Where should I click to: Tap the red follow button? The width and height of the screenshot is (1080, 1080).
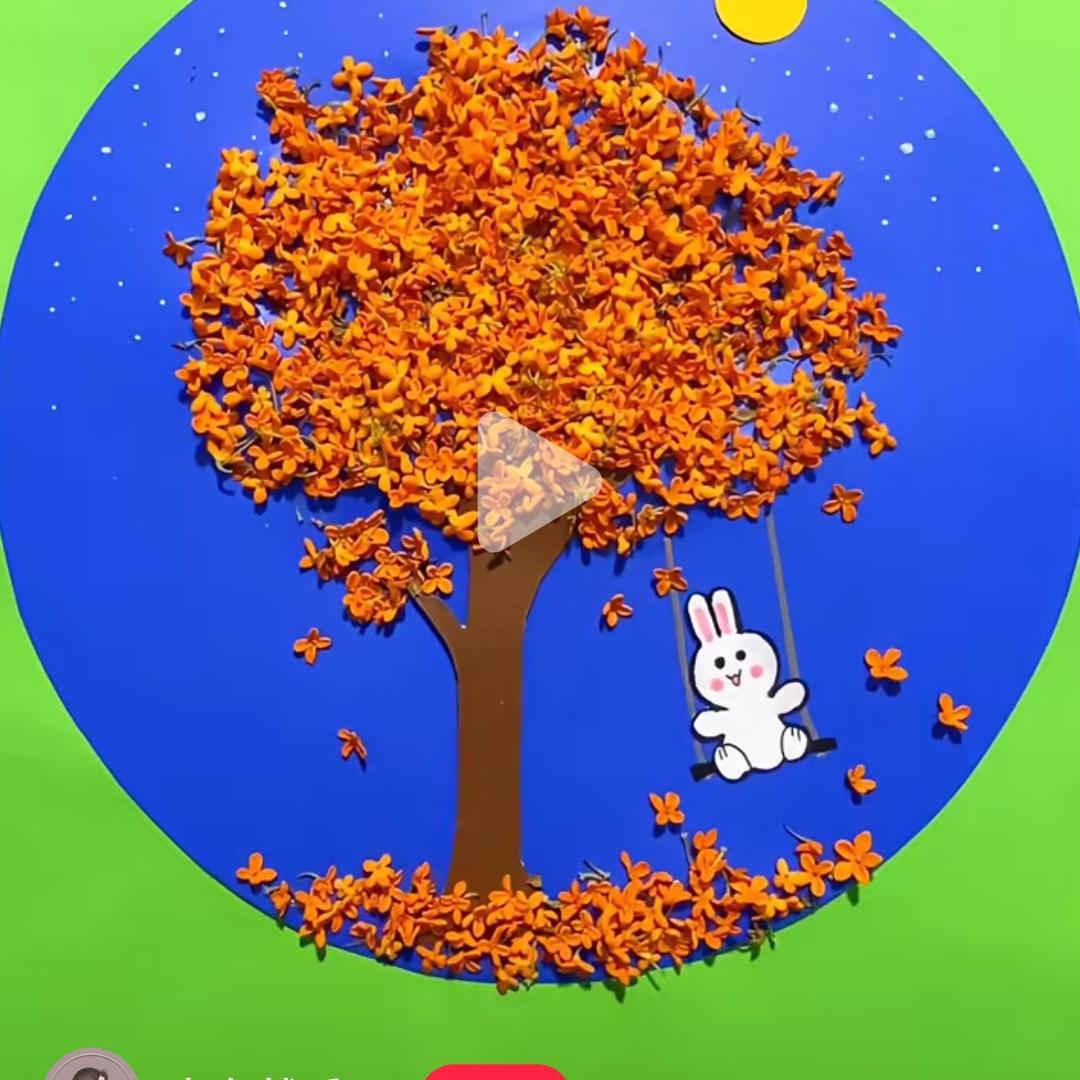tap(495, 1072)
